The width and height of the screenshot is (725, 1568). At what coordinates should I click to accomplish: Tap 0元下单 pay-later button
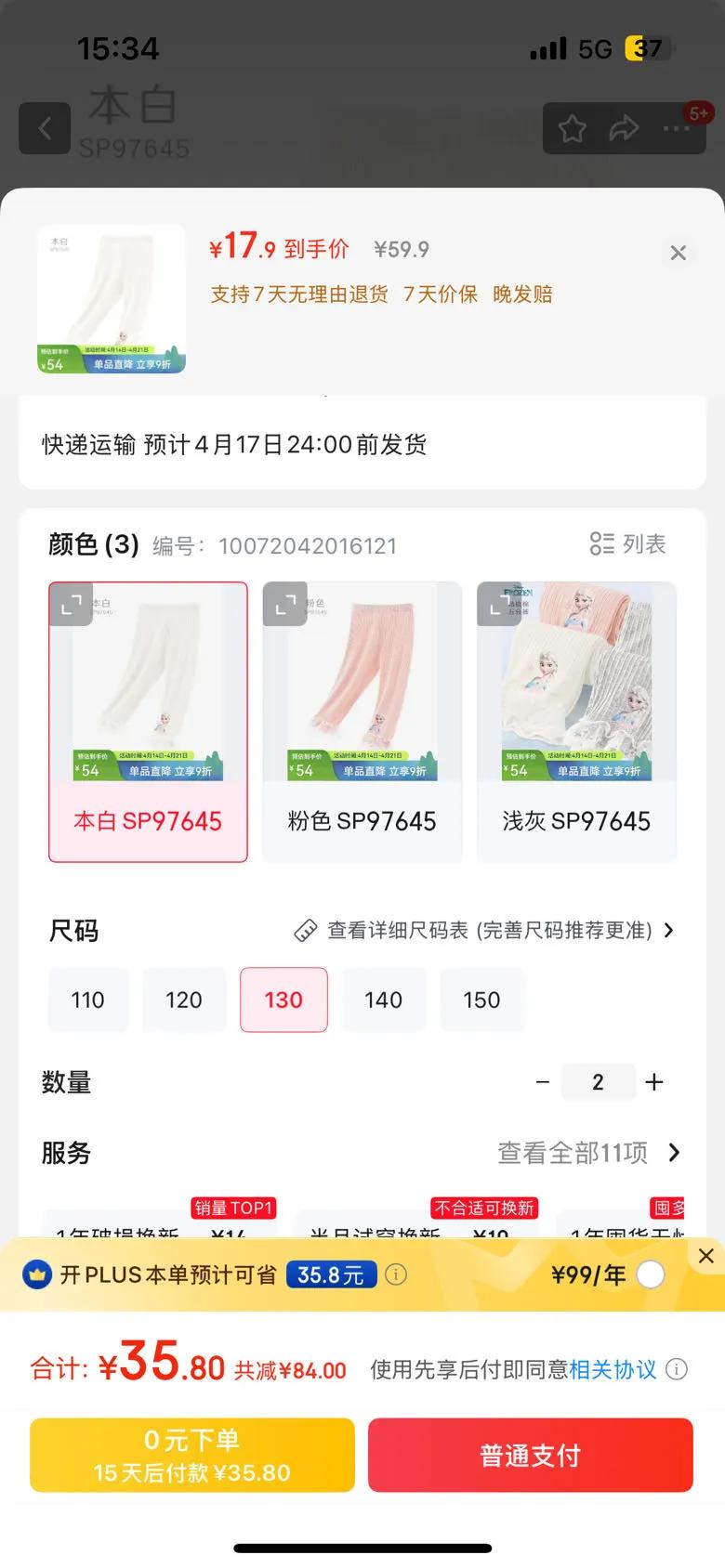[192, 1455]
